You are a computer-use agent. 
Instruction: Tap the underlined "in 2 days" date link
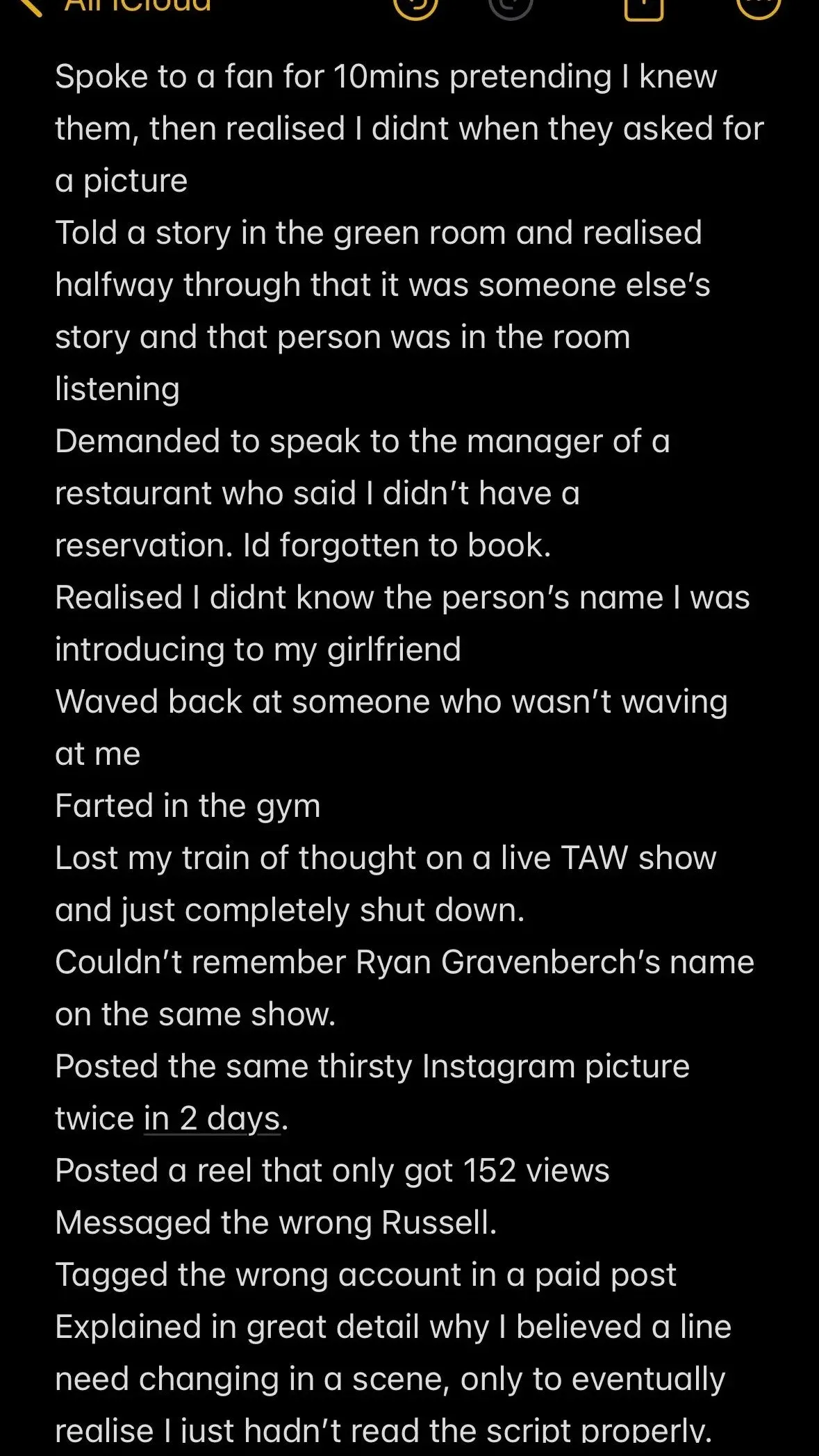pyautogui.click(x=212, y=1118)
